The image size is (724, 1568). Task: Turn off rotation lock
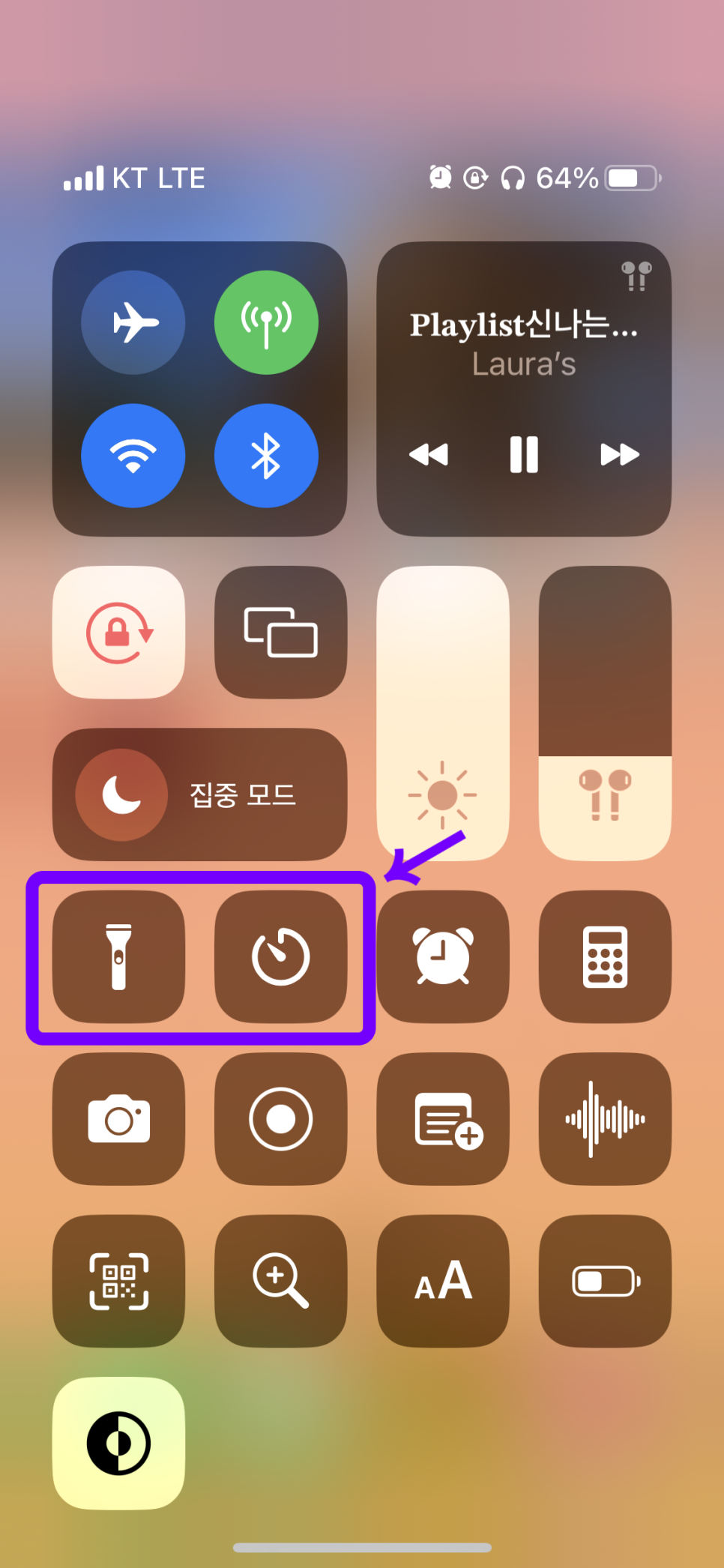coord(119,633)
